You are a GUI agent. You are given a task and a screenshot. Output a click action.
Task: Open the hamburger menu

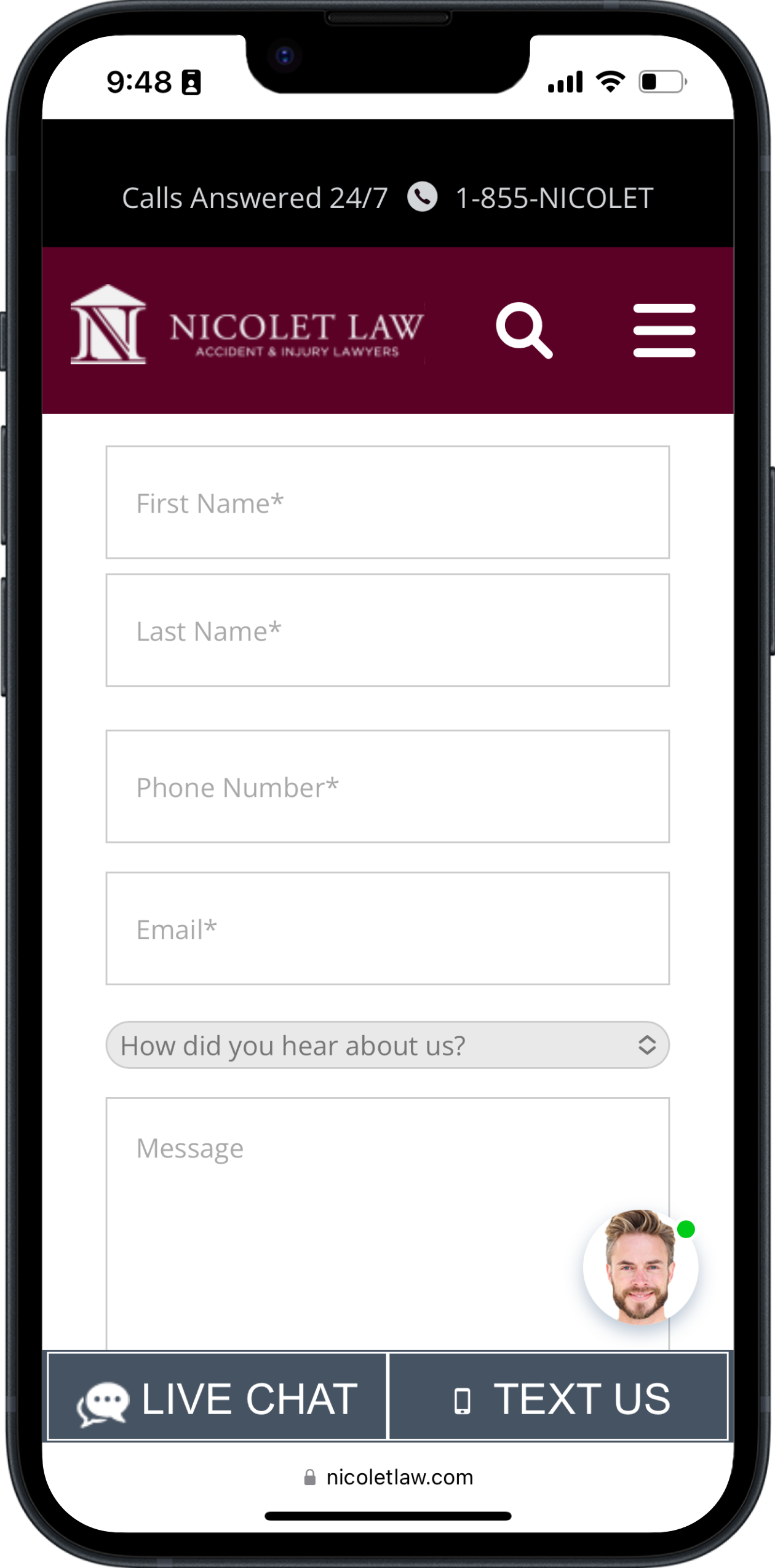[x=664, y=330]
